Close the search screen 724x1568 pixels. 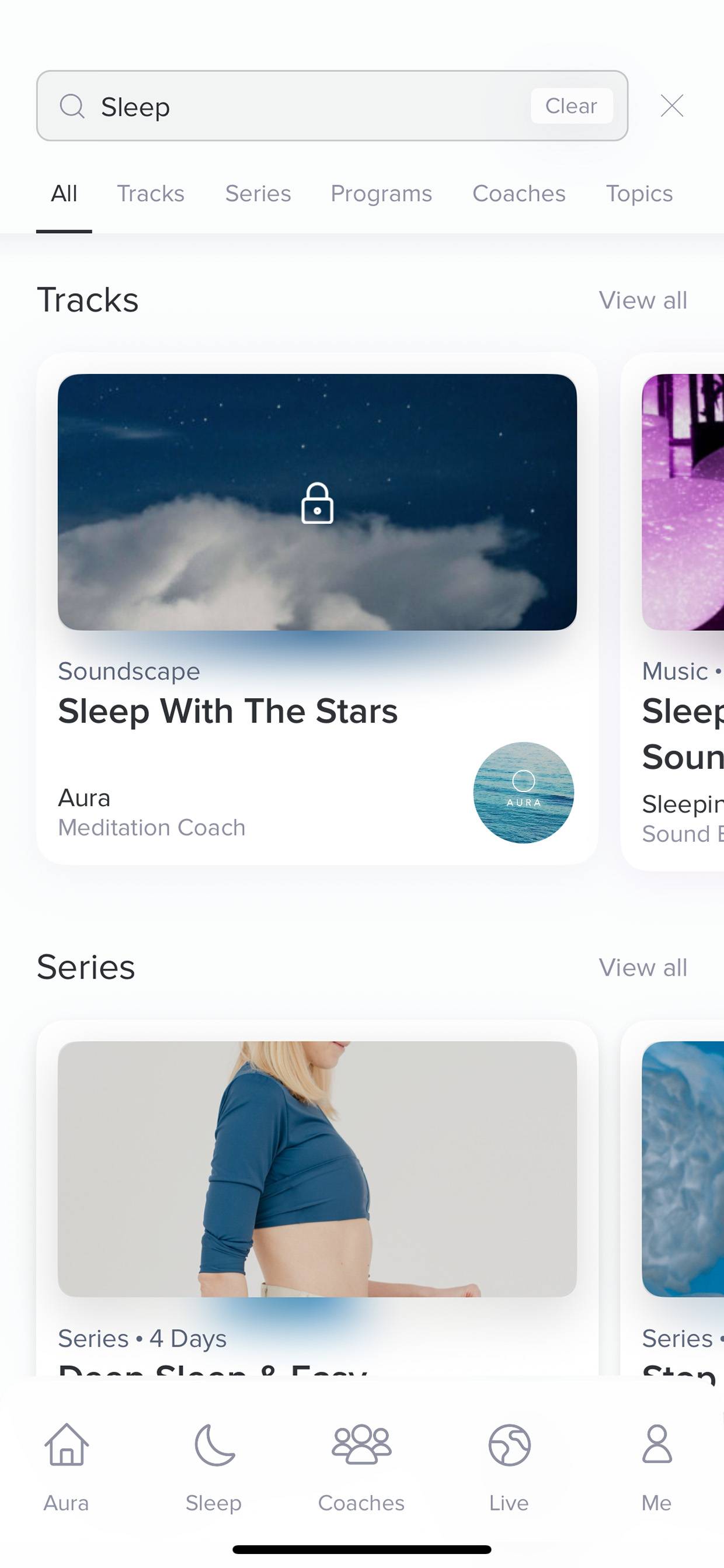[671, 106]
